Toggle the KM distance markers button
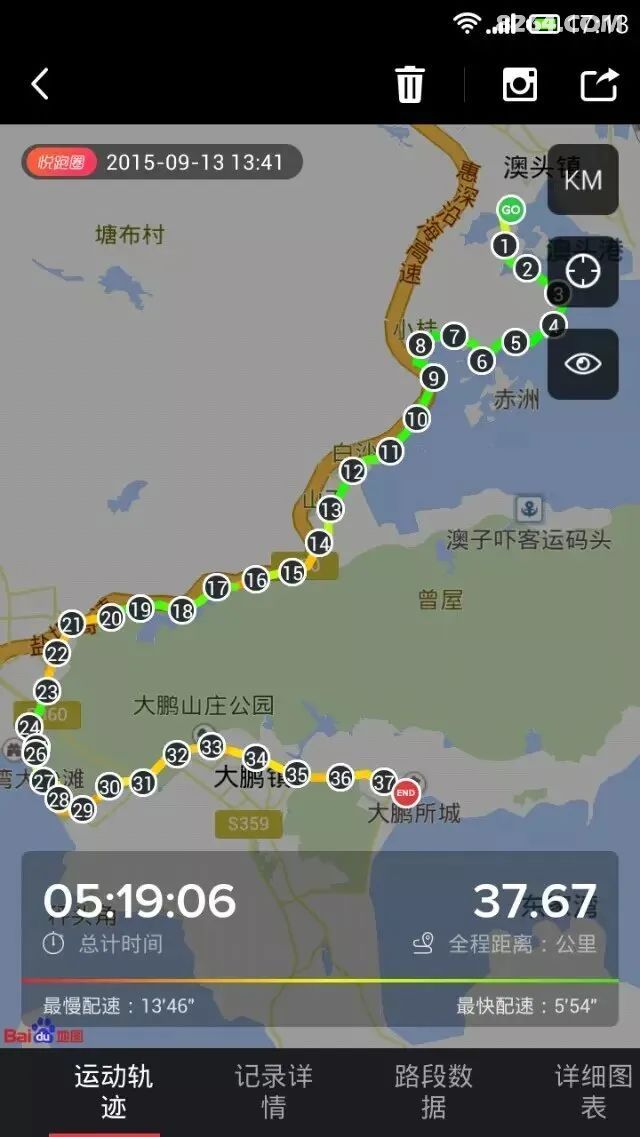640x1137 pixels. [583, 180]
